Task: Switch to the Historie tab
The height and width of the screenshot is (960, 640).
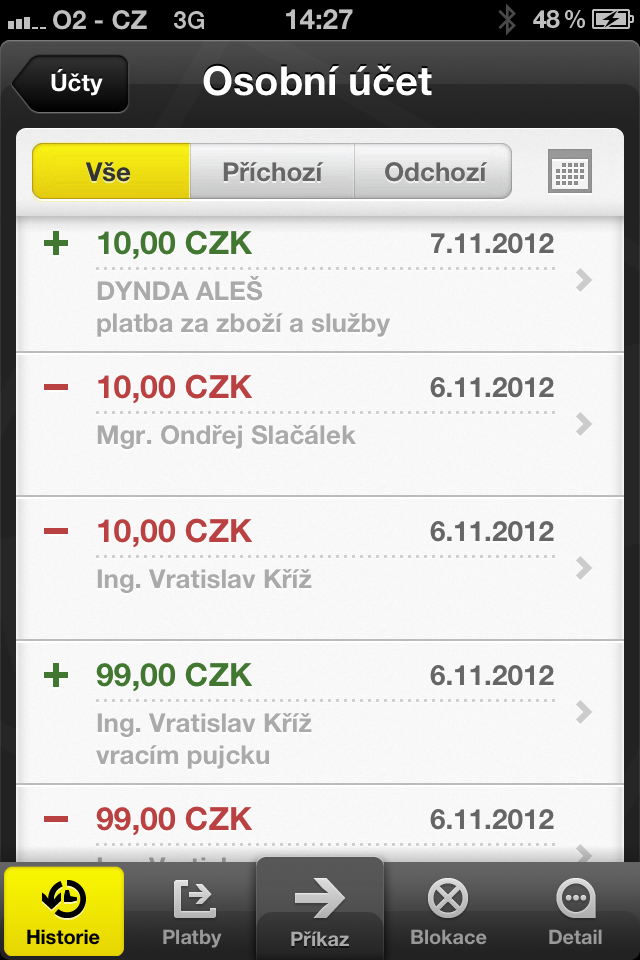Action: 64,911
